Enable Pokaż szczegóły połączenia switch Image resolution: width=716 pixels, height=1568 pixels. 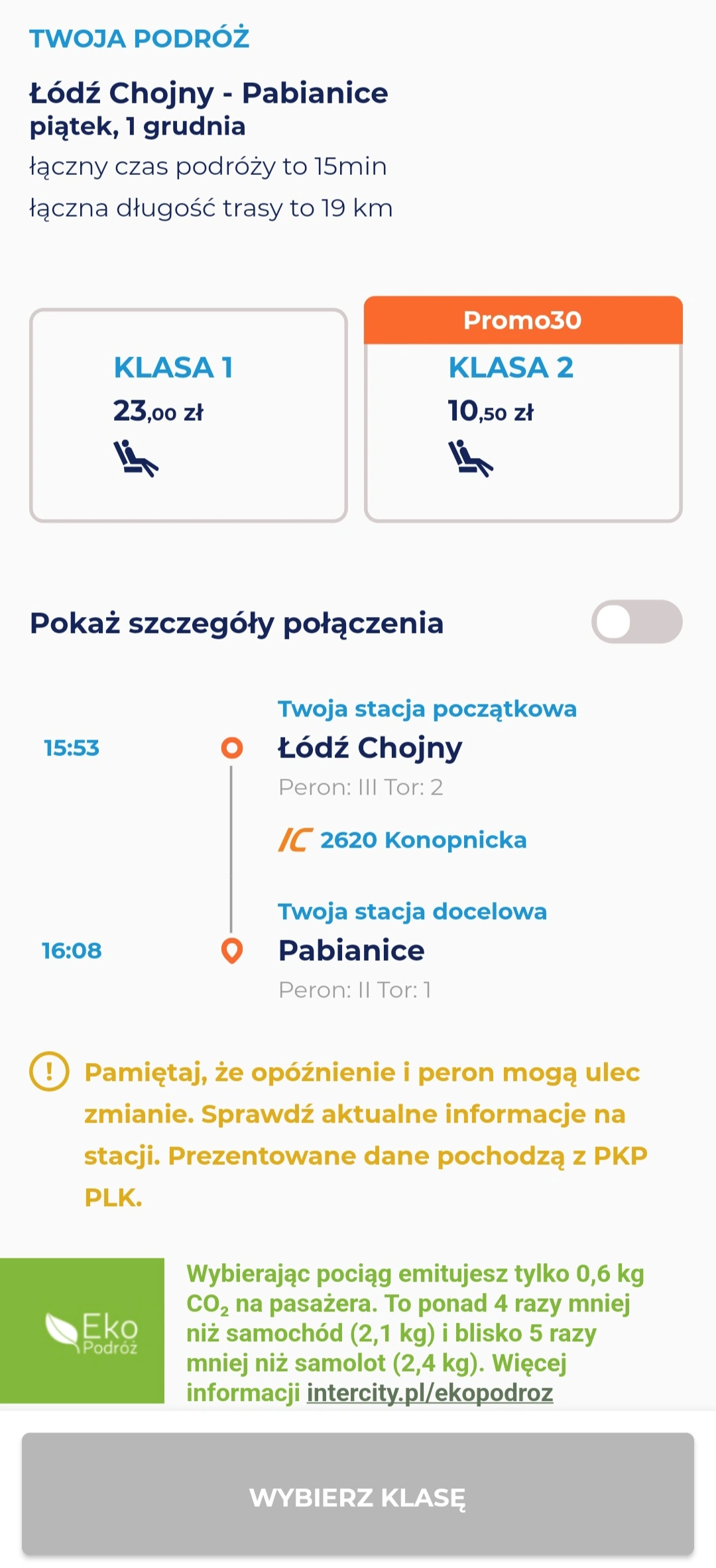[636, 622]
